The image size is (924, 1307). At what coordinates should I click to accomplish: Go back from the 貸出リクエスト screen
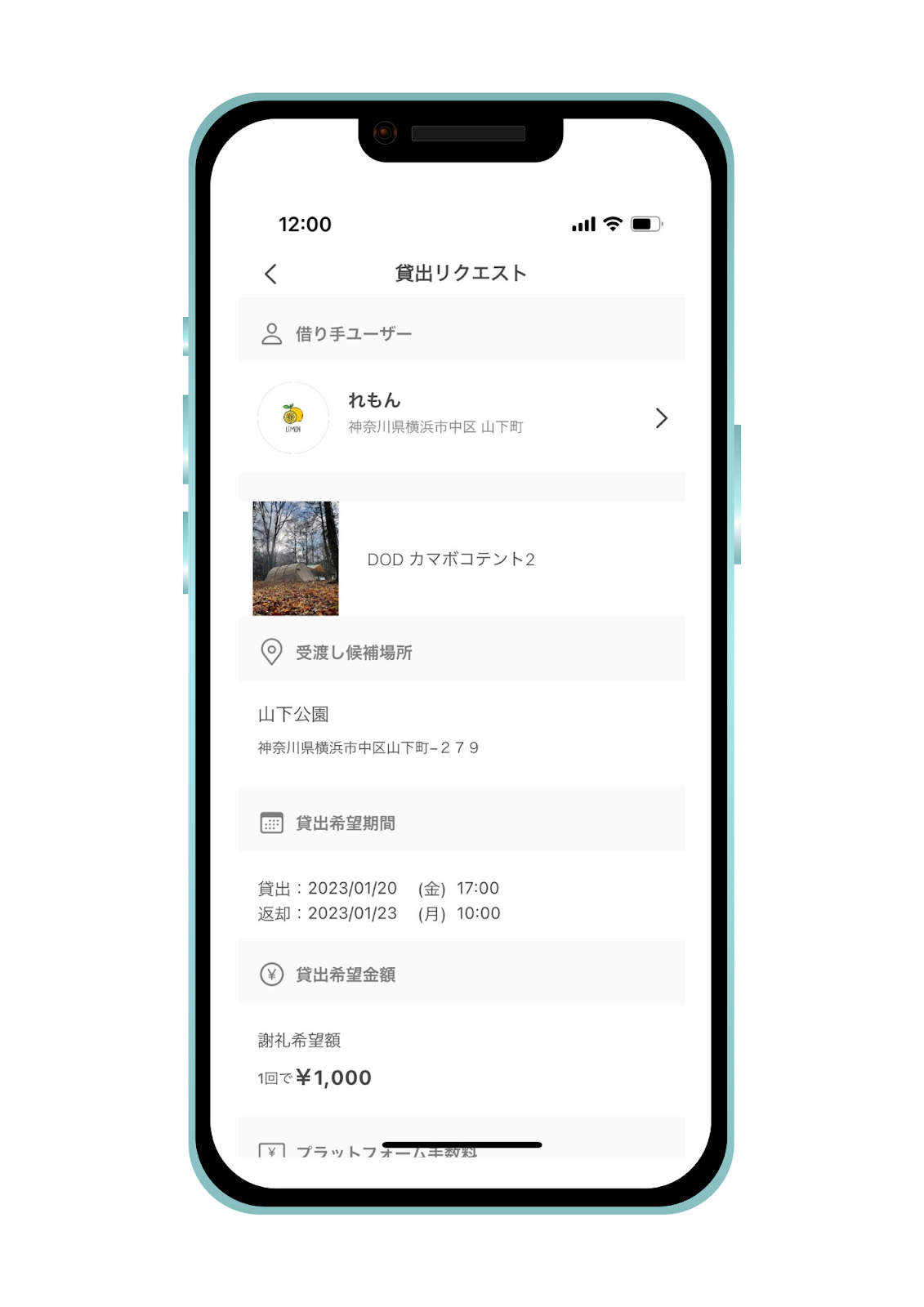coord(271,274)
